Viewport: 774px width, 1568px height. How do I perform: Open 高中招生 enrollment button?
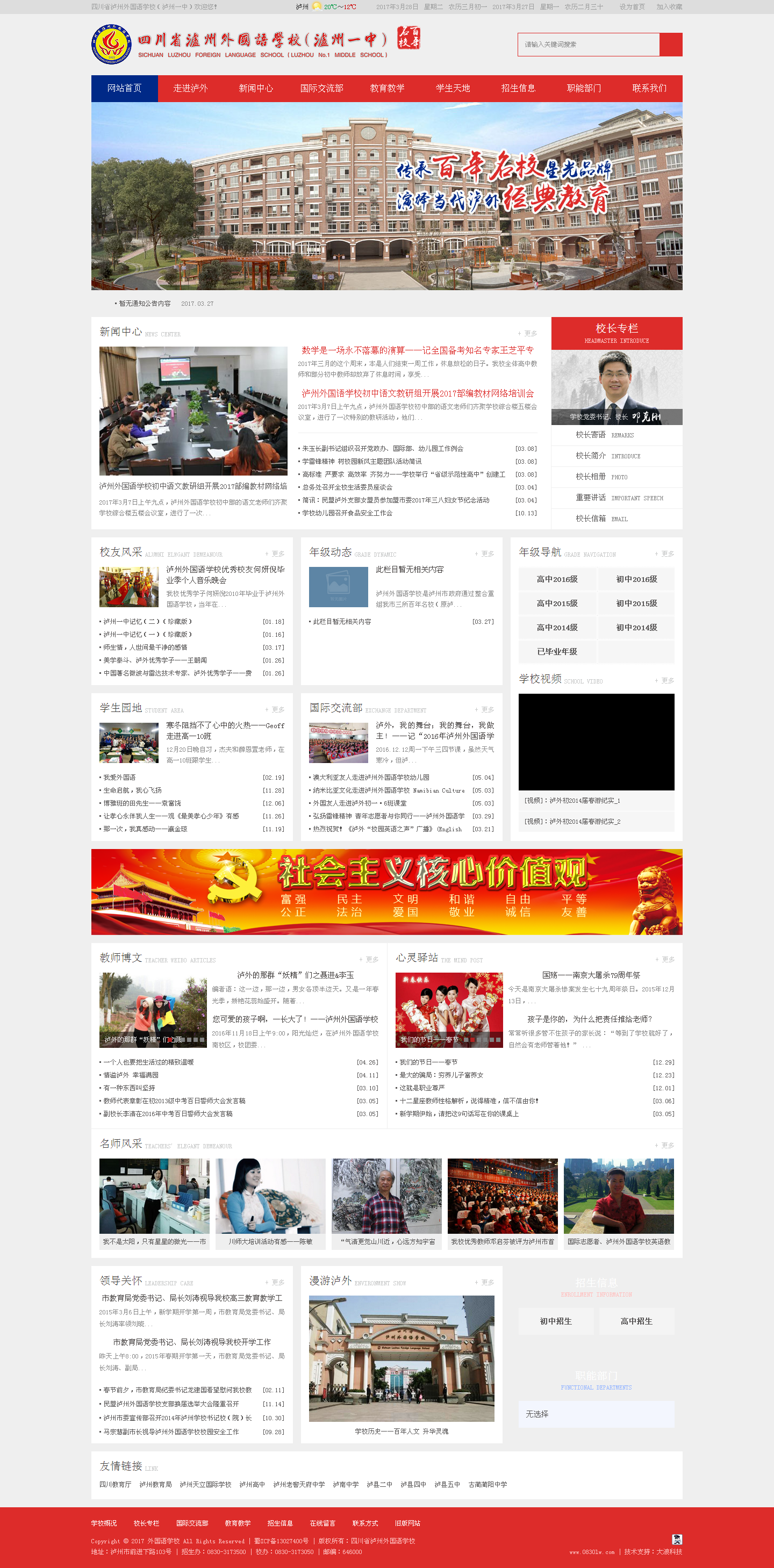click(x=636, y=1321)
